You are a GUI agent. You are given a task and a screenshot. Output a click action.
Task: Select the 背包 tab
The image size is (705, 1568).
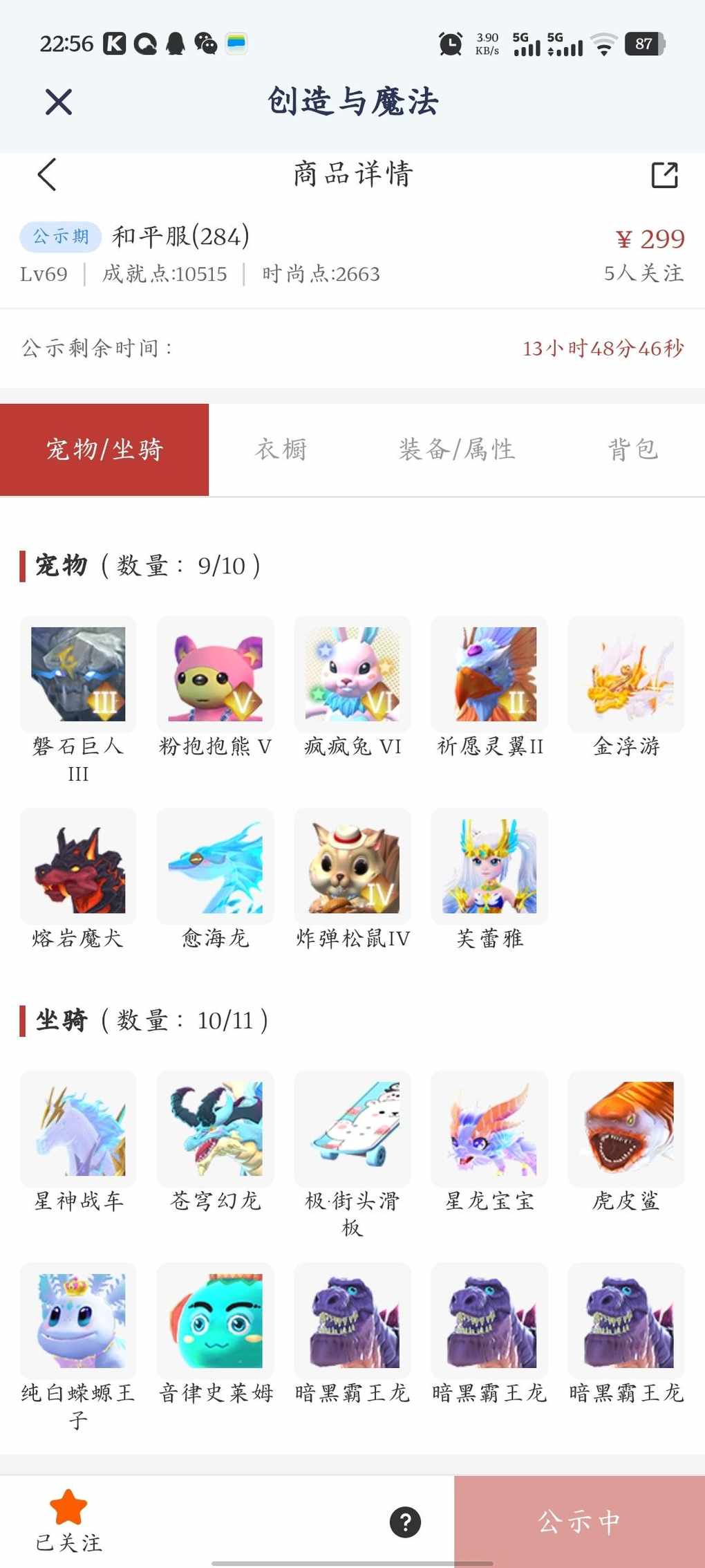[632, 450]
